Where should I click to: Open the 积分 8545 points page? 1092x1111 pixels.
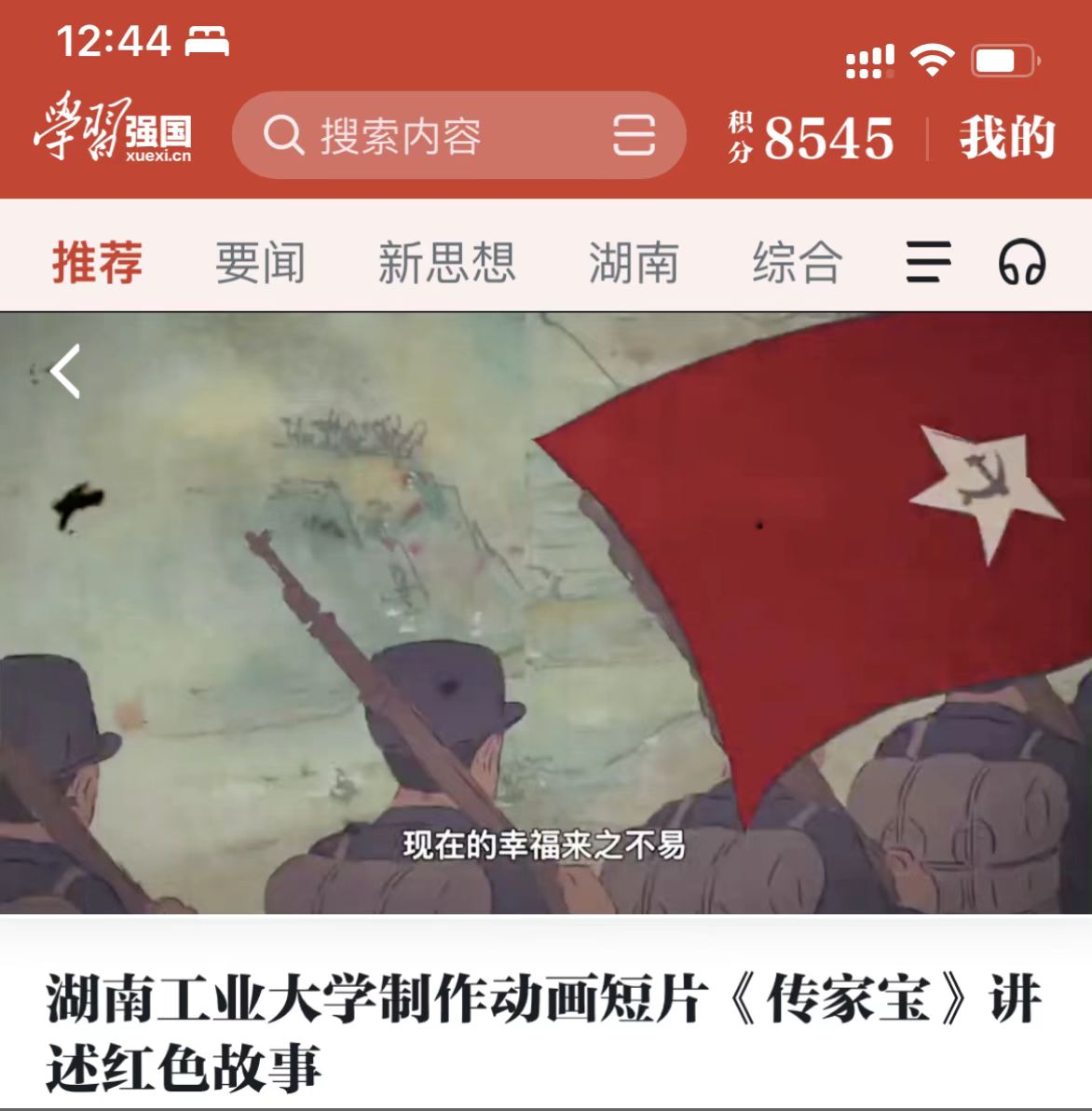(811, 138)
